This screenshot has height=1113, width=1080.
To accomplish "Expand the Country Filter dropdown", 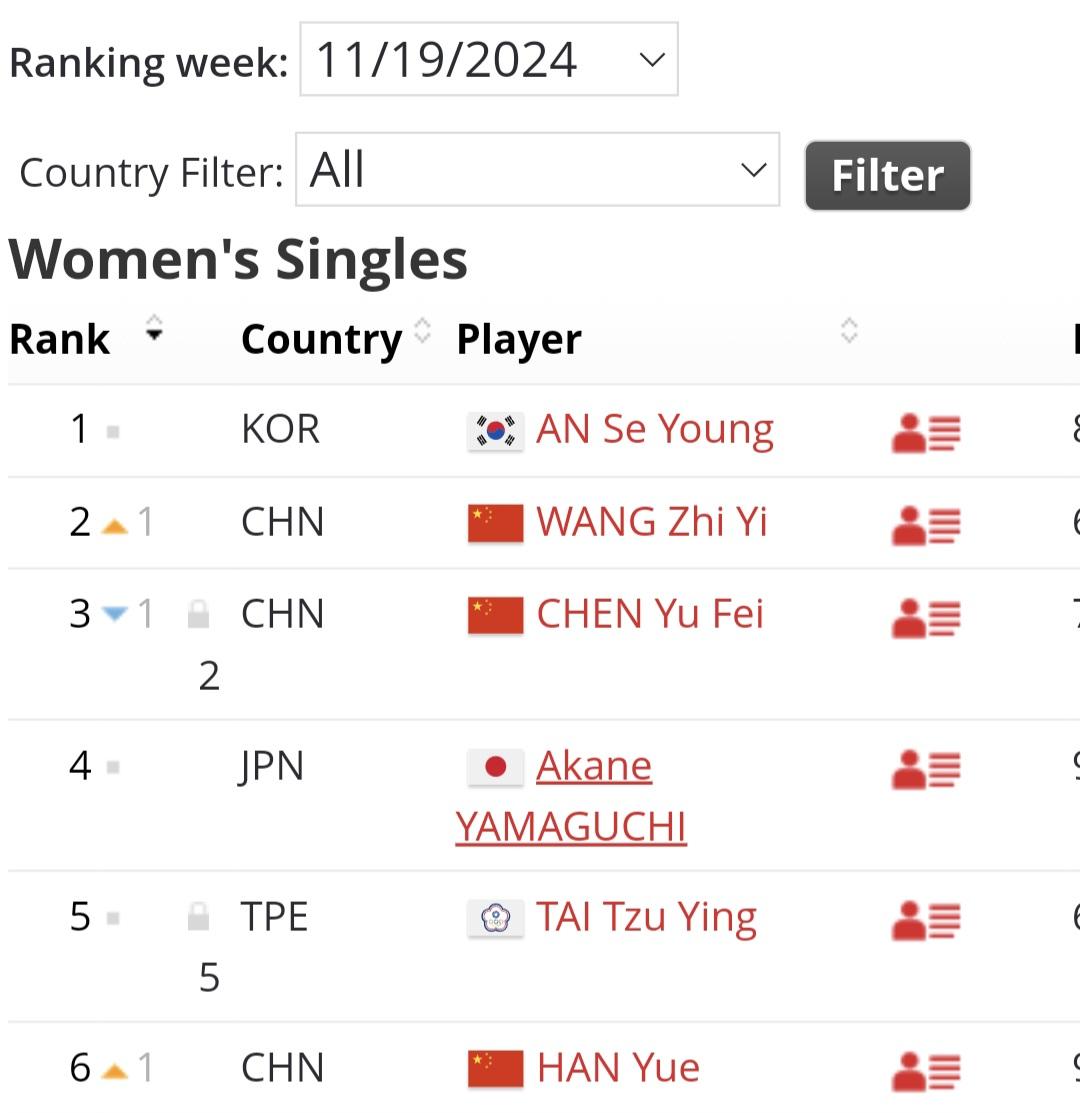I will pos(537,170).
